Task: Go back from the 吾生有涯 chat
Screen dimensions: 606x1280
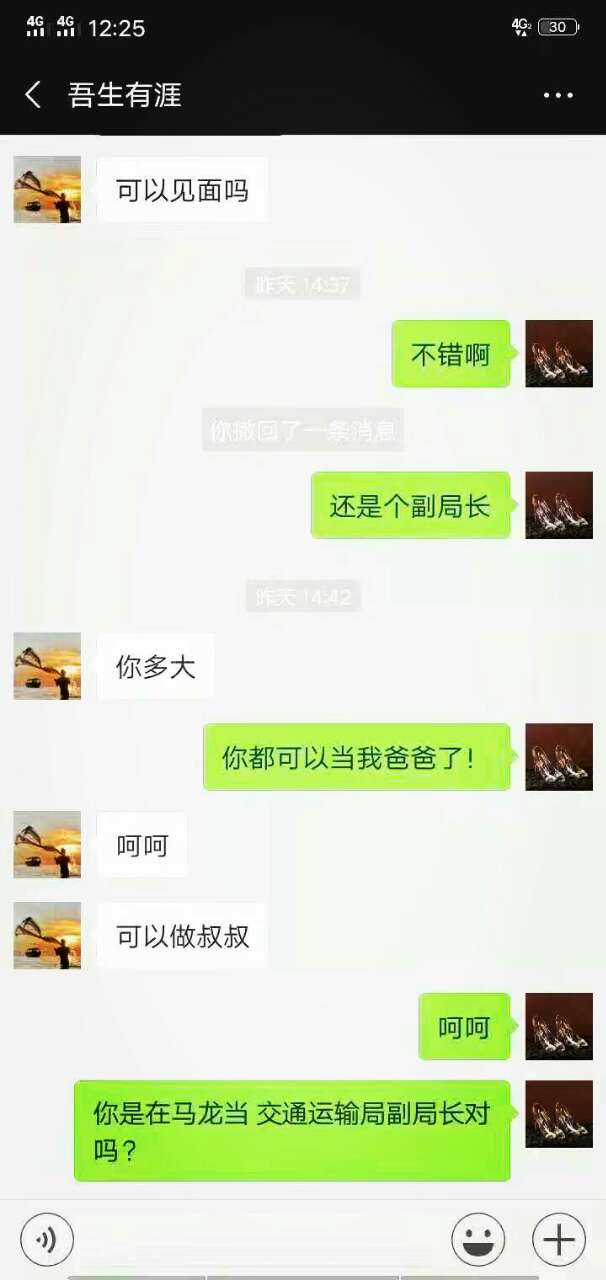Action: (x=33, y=95)
